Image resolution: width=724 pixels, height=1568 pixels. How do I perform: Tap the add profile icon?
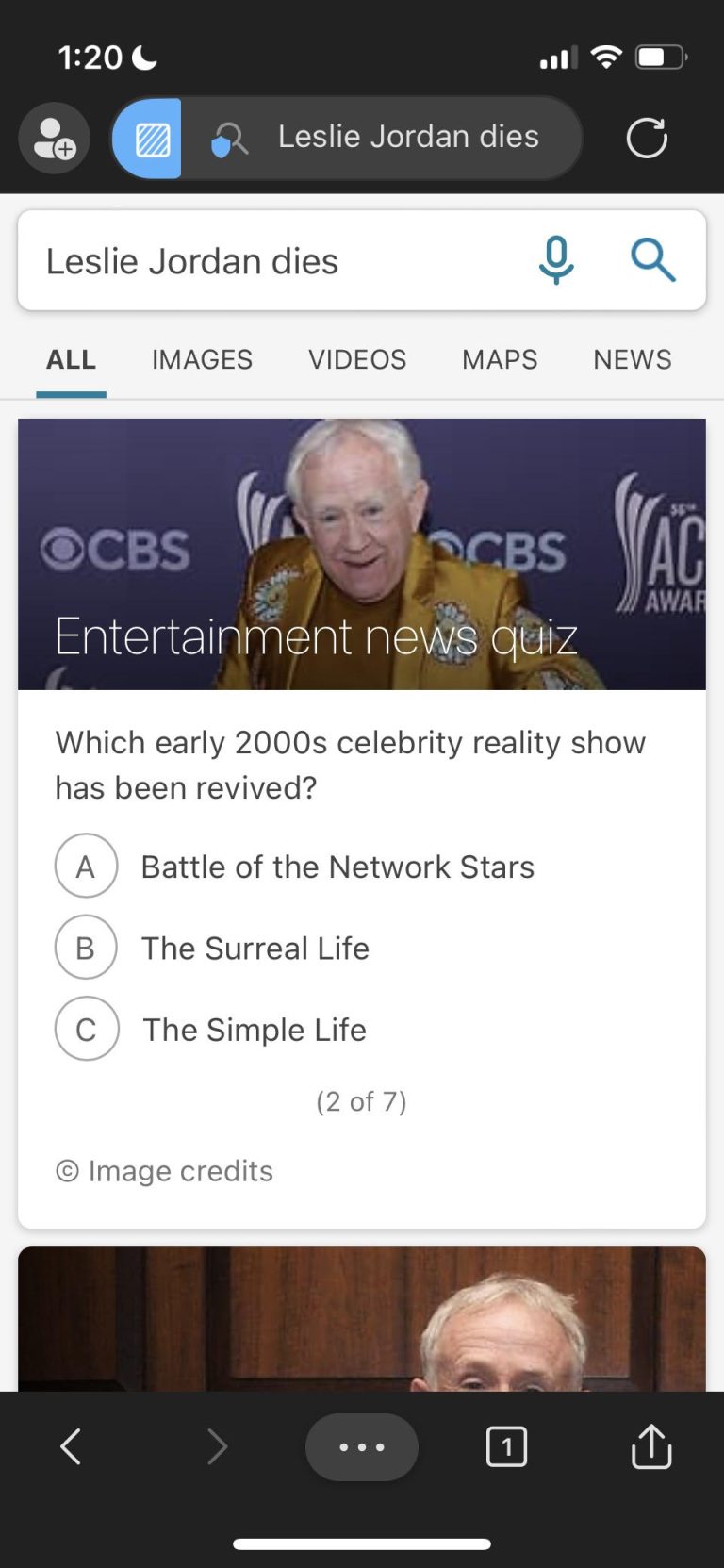(x=54, y=138)
